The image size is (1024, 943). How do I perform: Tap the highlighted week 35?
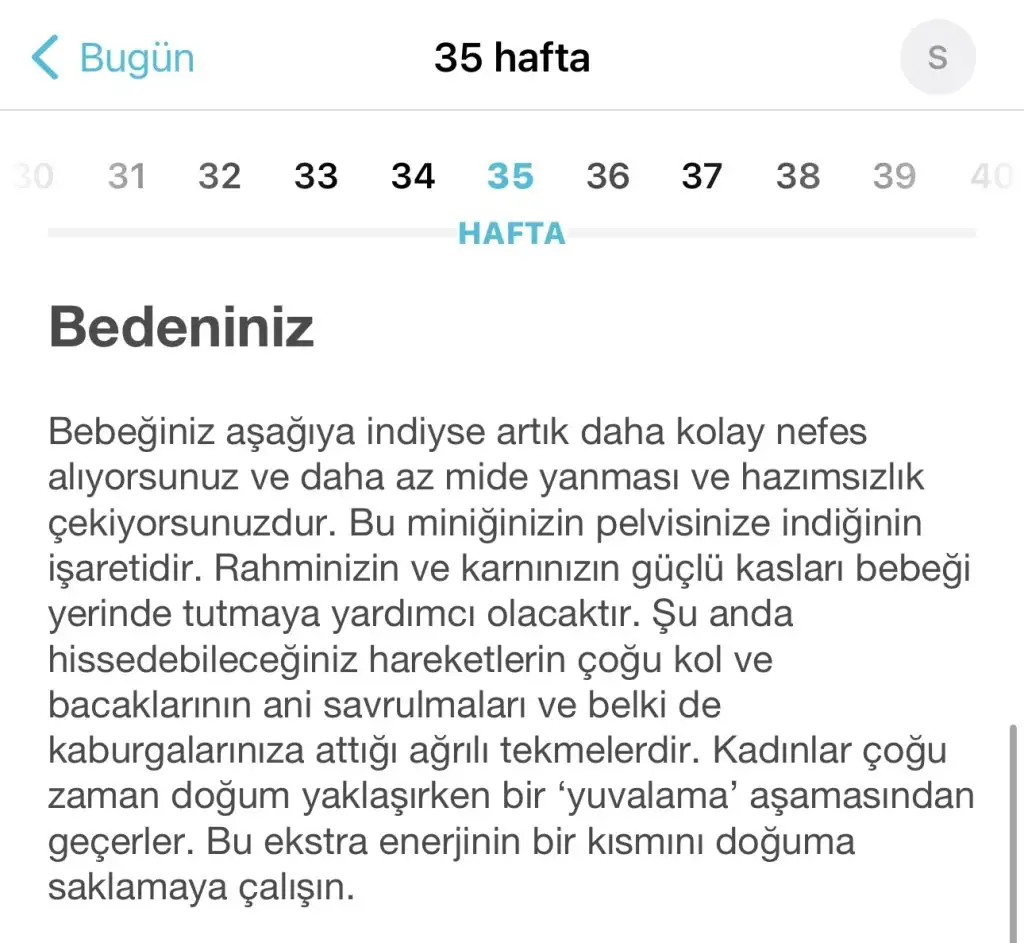pos(510,177)
